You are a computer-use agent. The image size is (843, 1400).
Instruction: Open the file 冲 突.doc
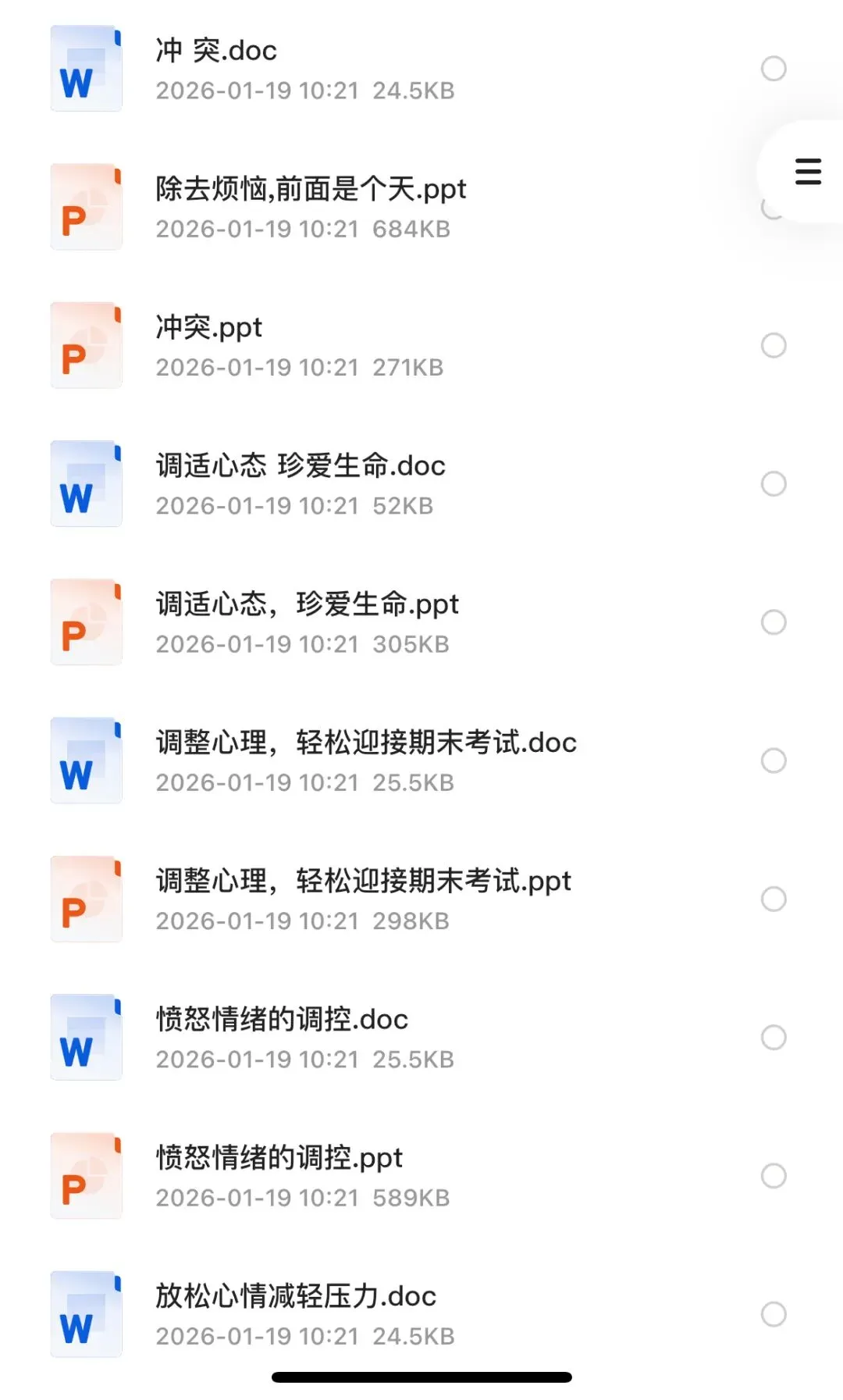pyautogui.click(x=216, y=52)
